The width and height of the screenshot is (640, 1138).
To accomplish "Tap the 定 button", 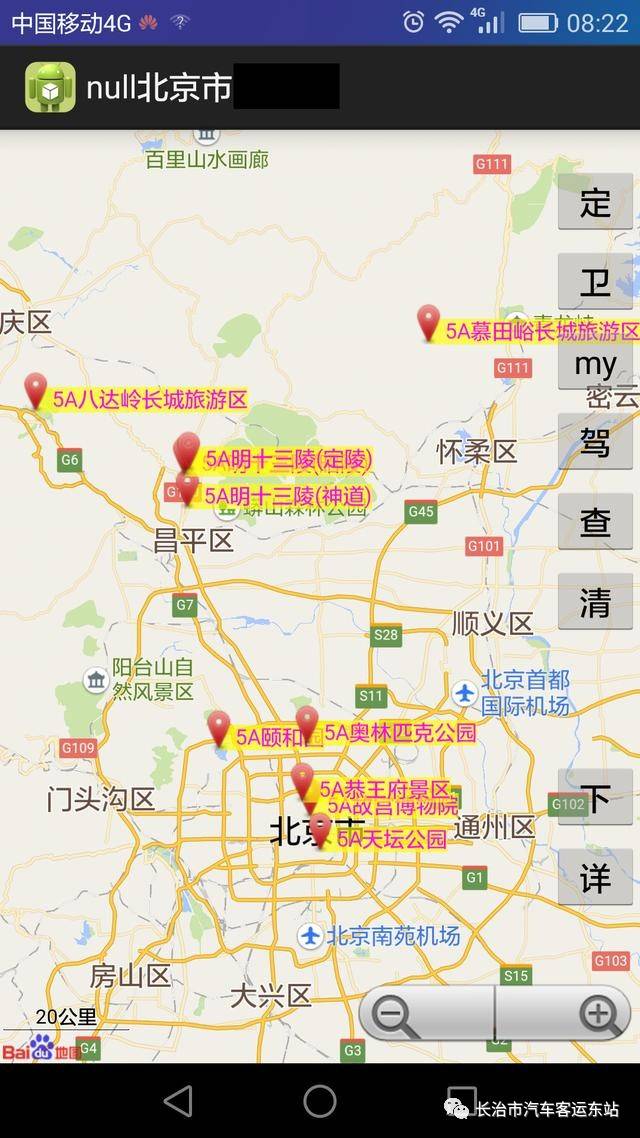I will 595,201.
